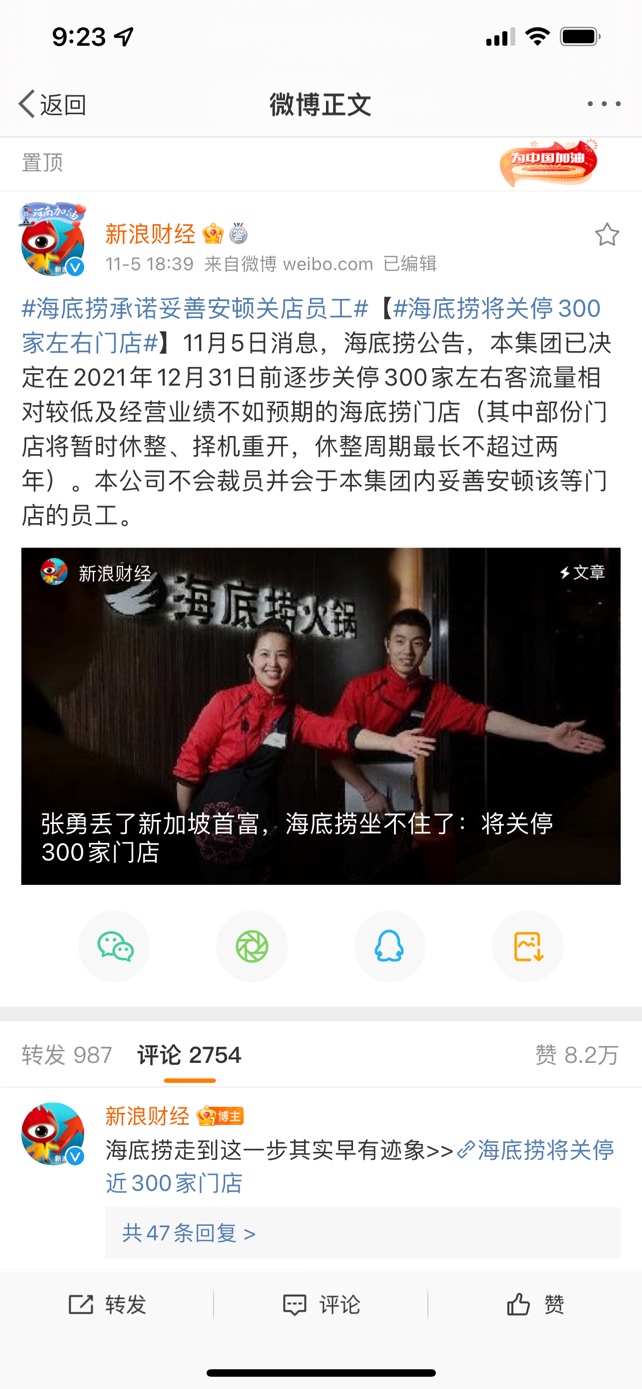Share the post to WeChat

pyautogui.click(x=115, y=946)
